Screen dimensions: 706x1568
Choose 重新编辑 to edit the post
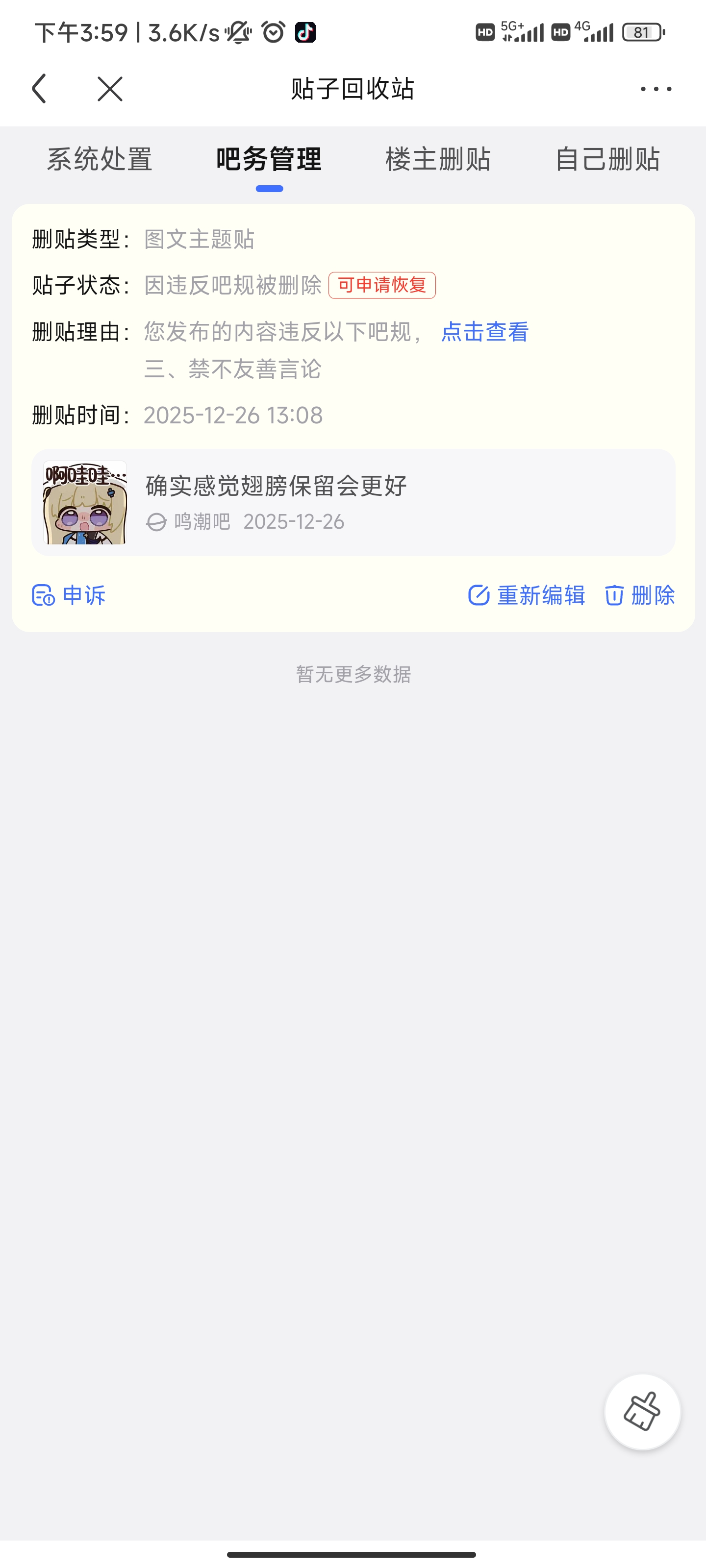click(x=526, y=595)
